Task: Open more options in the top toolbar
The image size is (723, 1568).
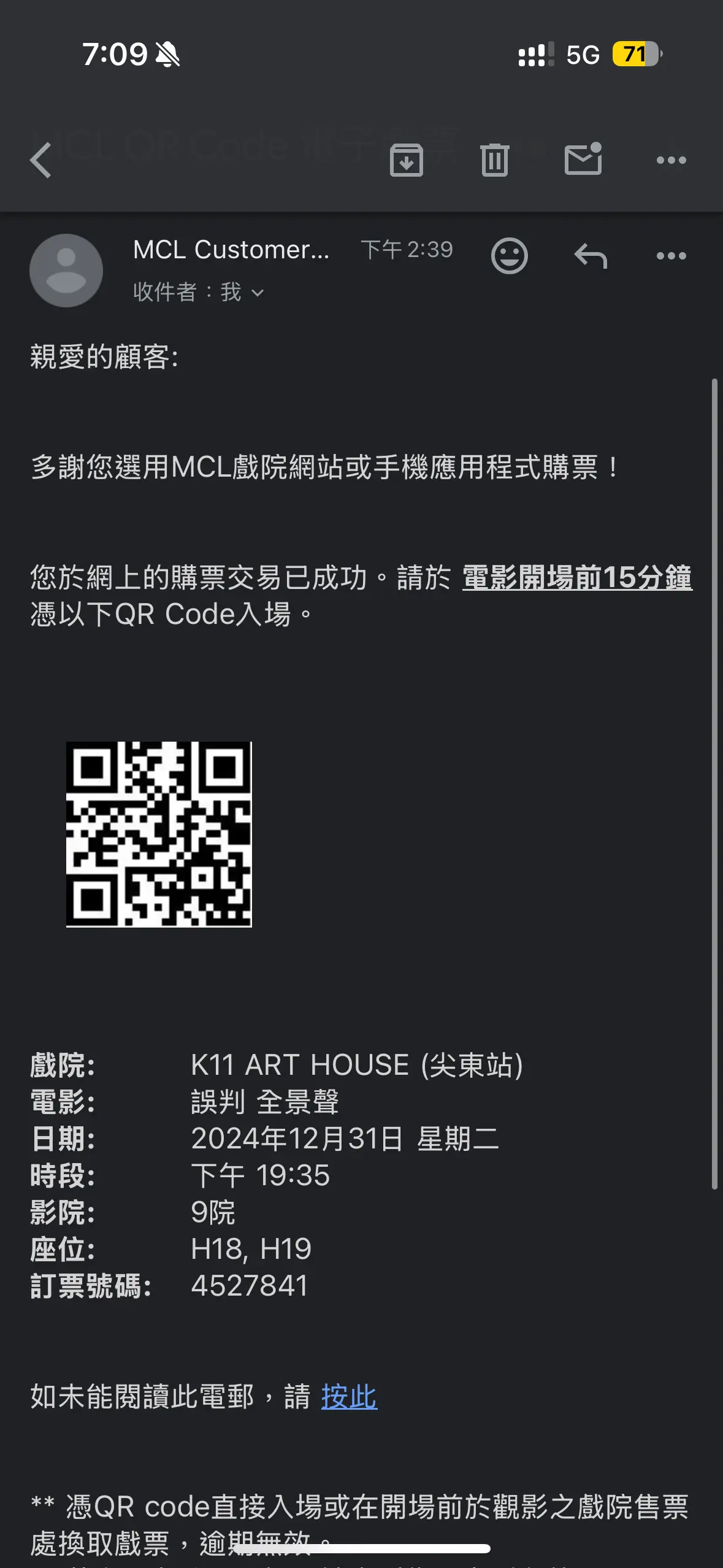Action: point(672,161)
